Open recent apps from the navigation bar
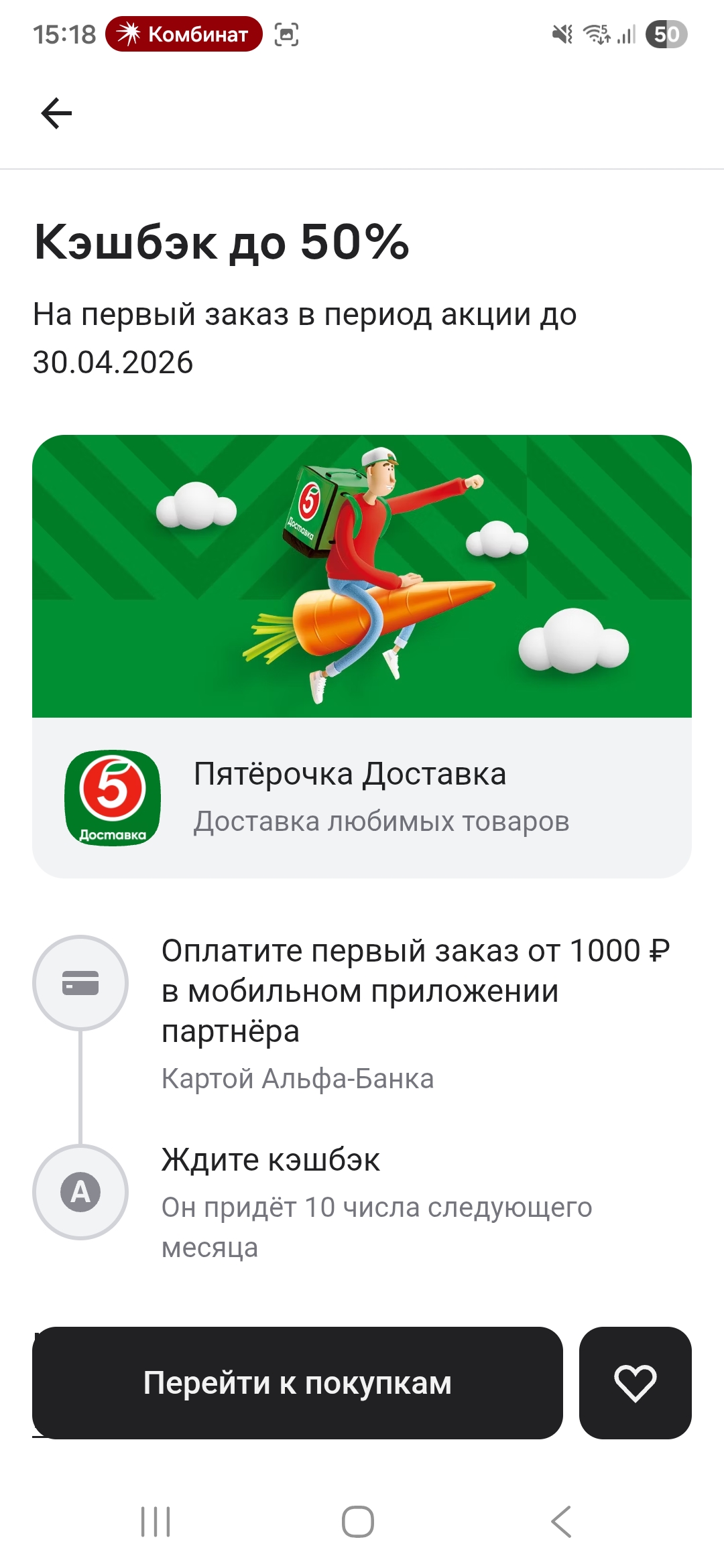Screen dimensions: 724x1568 (x=156, y=1521)
